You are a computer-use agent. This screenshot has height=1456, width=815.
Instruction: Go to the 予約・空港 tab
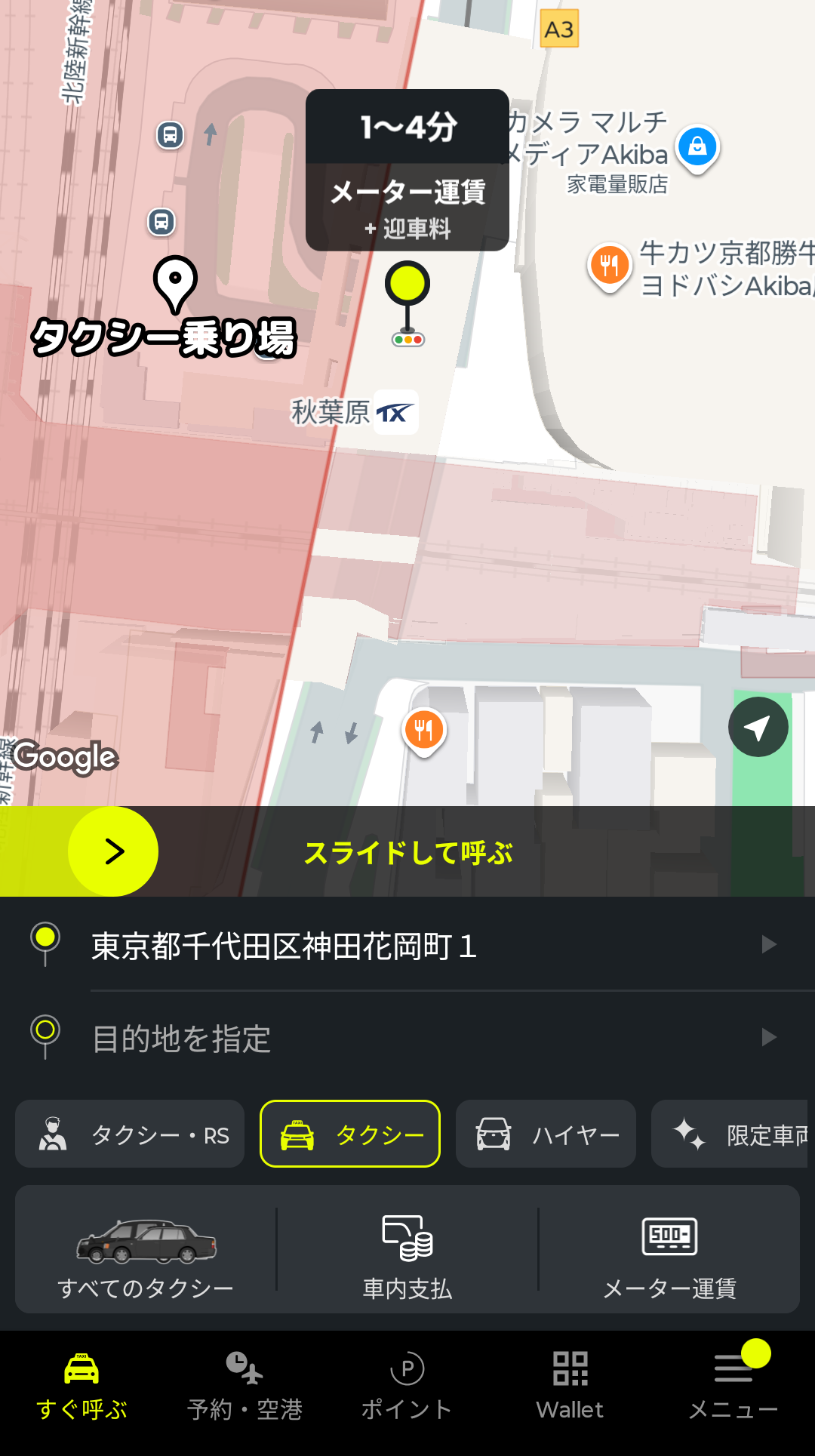click(x=244, y=1387)
